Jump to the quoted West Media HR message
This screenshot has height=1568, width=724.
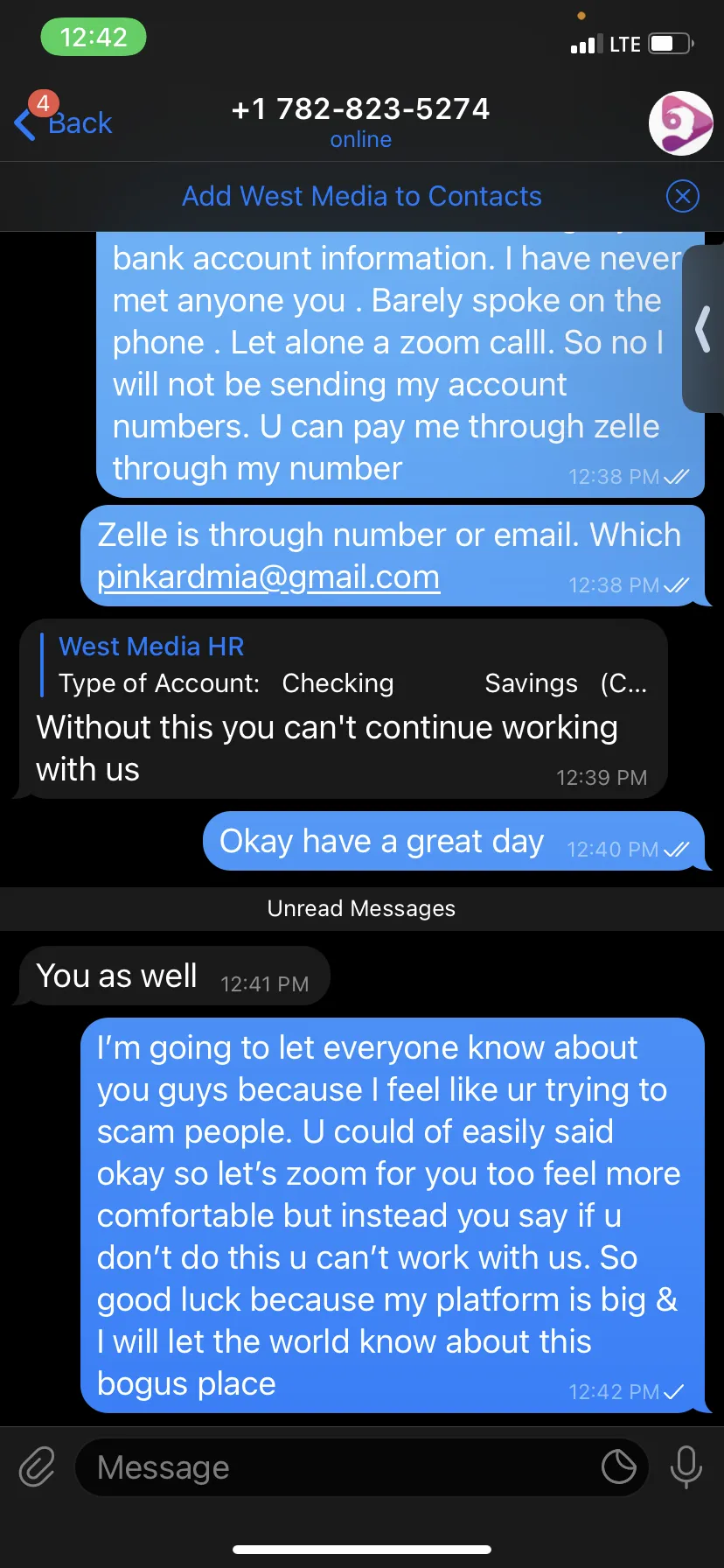point(345,665)
